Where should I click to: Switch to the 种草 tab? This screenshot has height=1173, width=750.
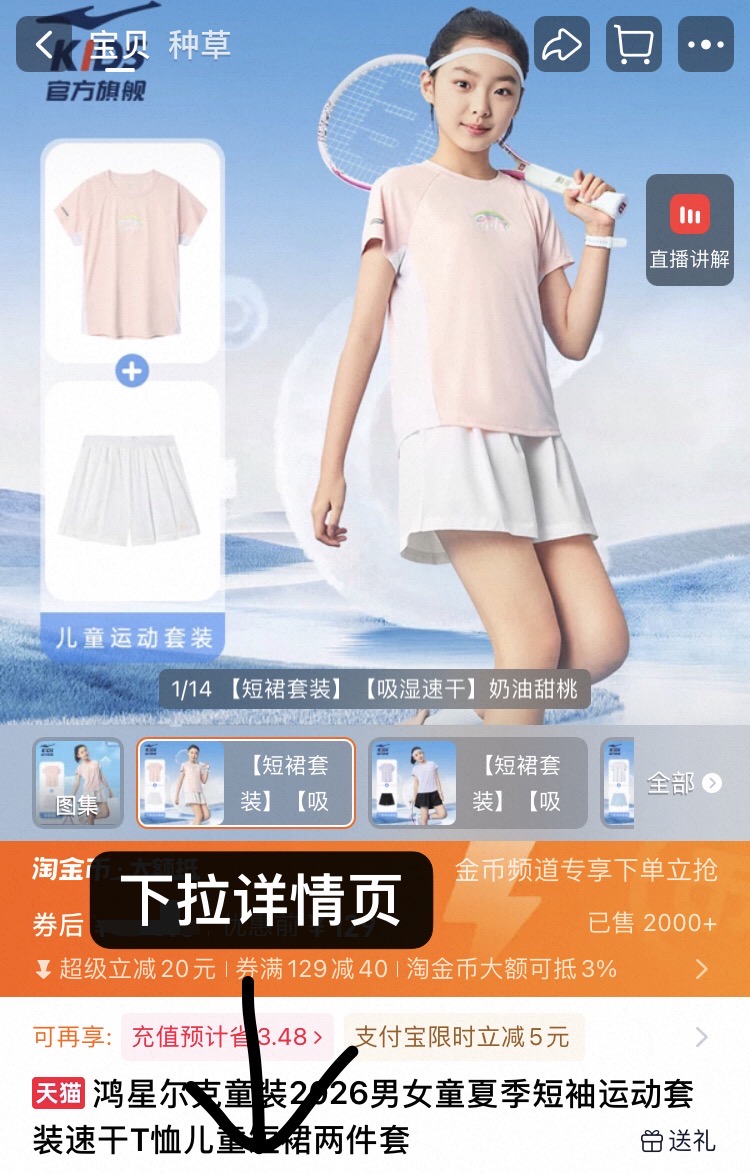click(199, 45)
